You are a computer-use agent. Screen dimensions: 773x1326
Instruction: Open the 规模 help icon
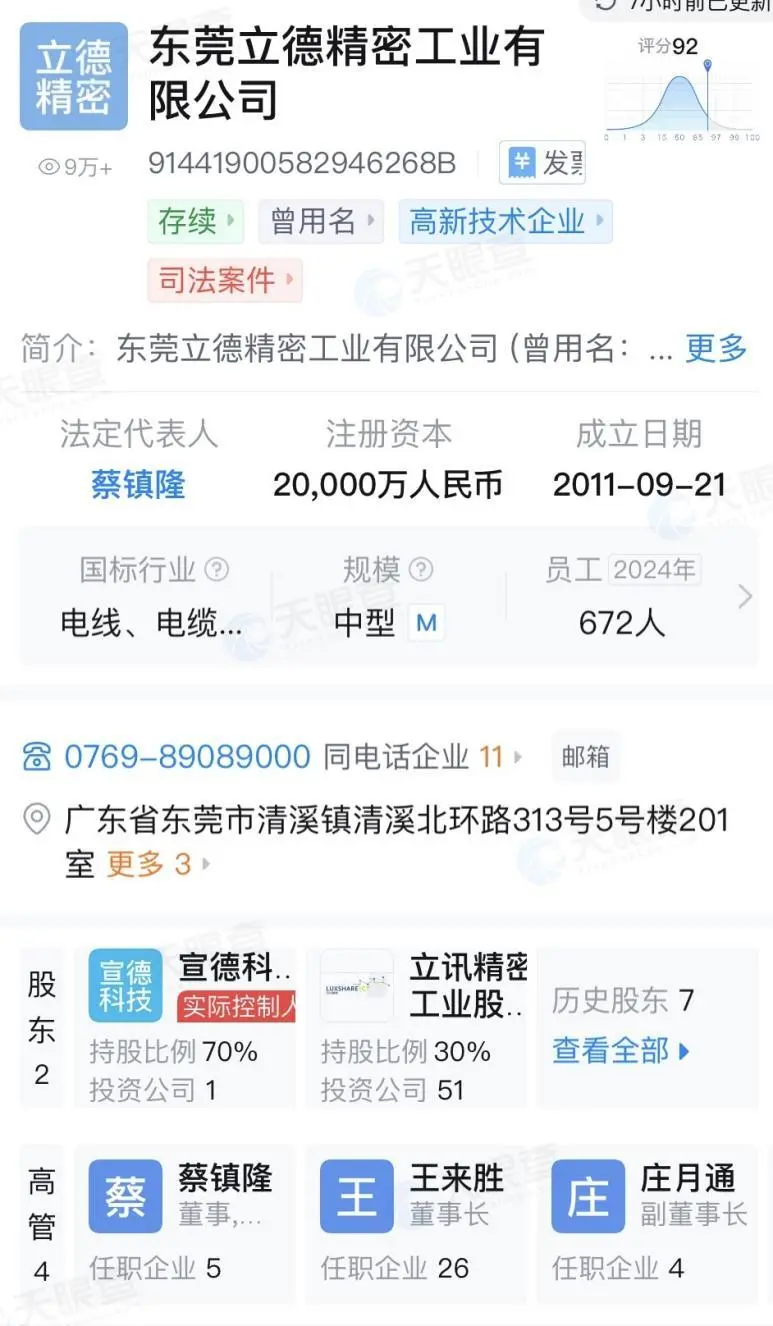coord(422,570)
